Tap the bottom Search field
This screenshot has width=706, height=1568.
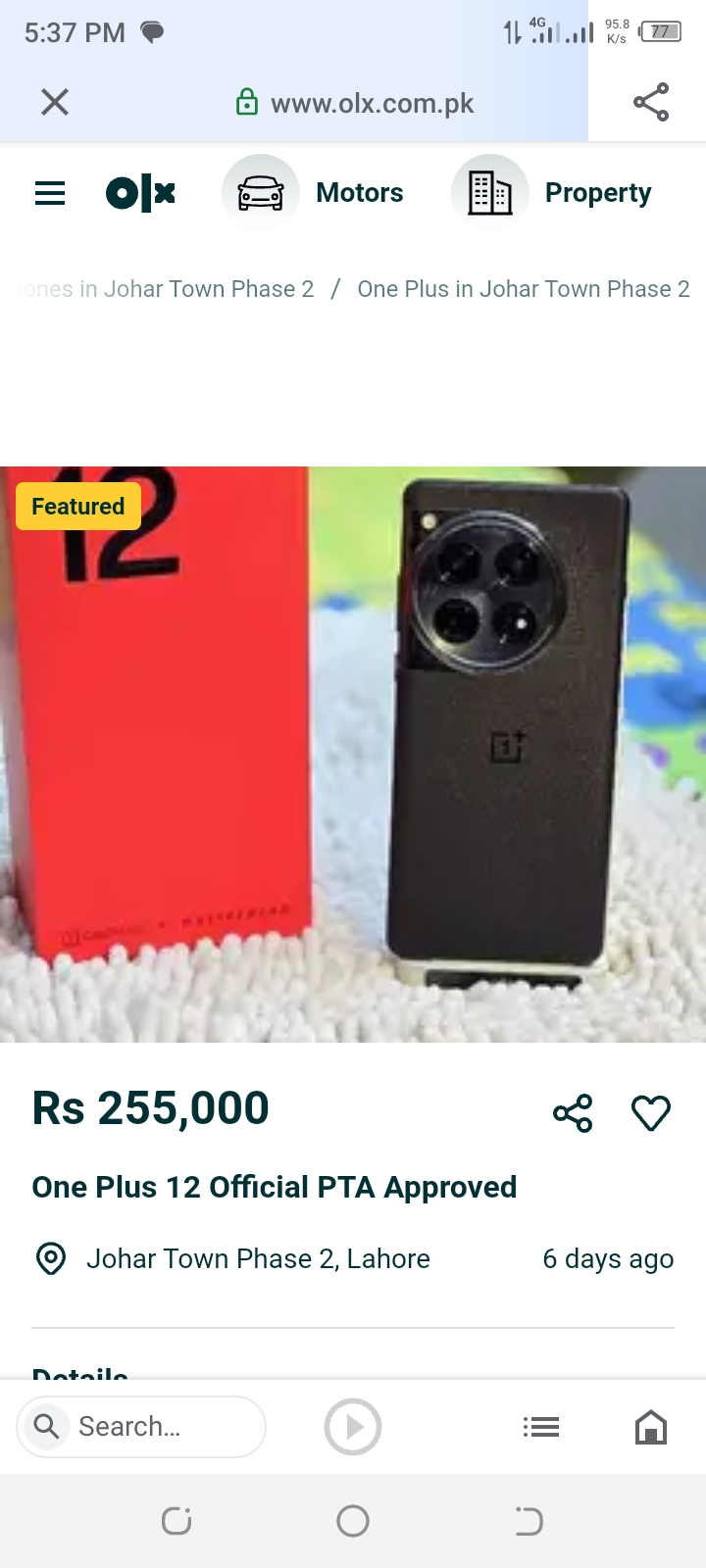[142, 1427]
